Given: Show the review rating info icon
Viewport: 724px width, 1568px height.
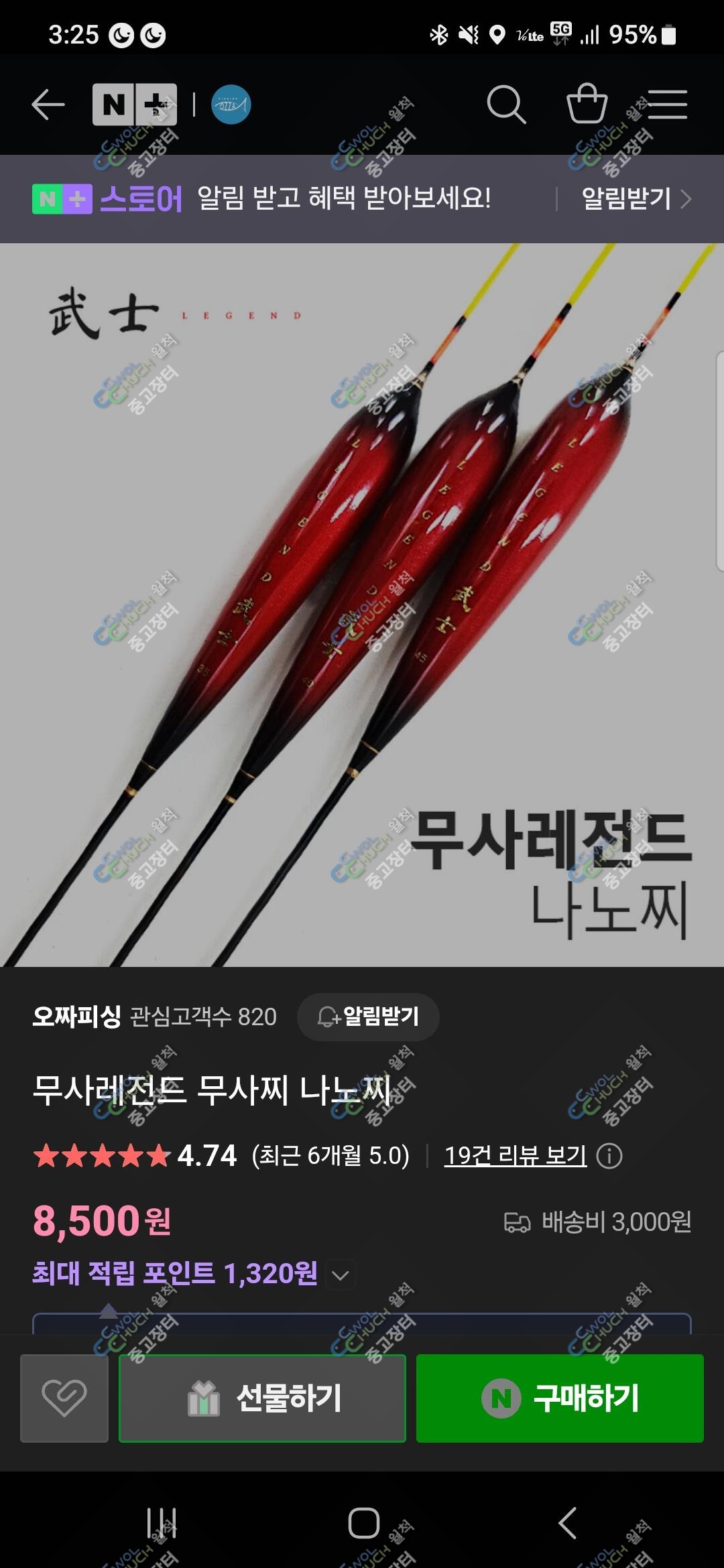Looking at the screenshot, I should (x=609, y=1156).
